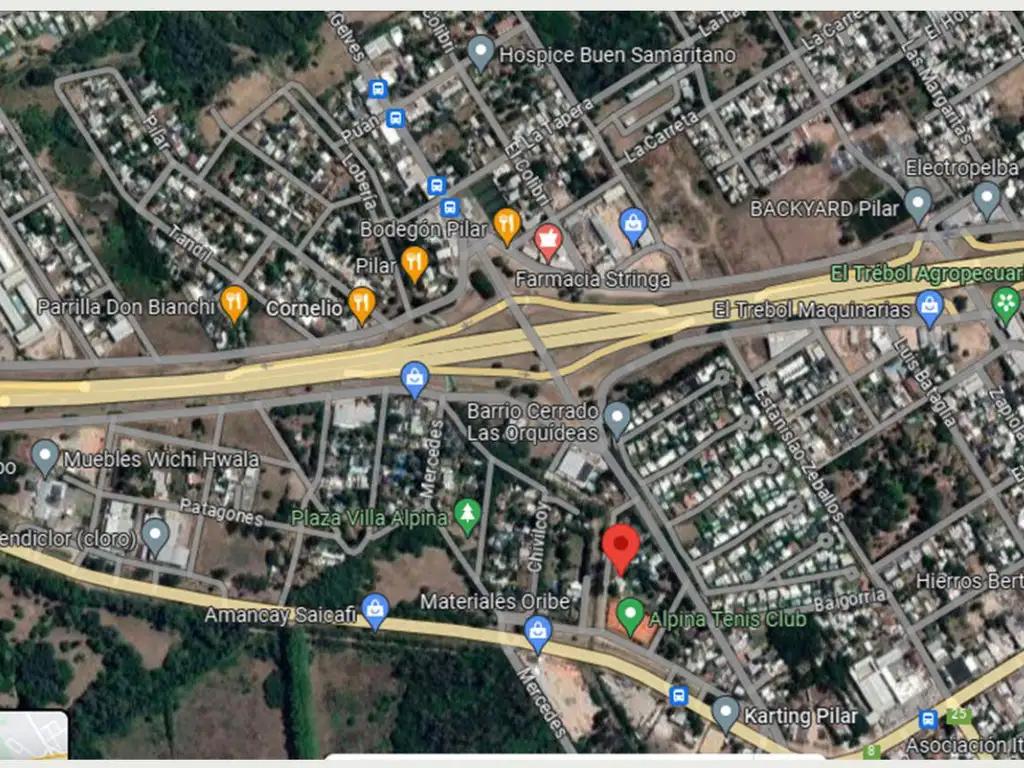This screenshot has height=768, width=1024.
Task: Open the Materiales Oribe shop marker
Action: tap(538, 632)
